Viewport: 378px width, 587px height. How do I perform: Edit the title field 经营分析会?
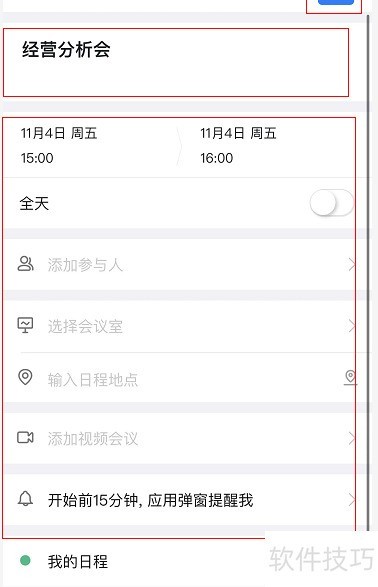[176, 62]
